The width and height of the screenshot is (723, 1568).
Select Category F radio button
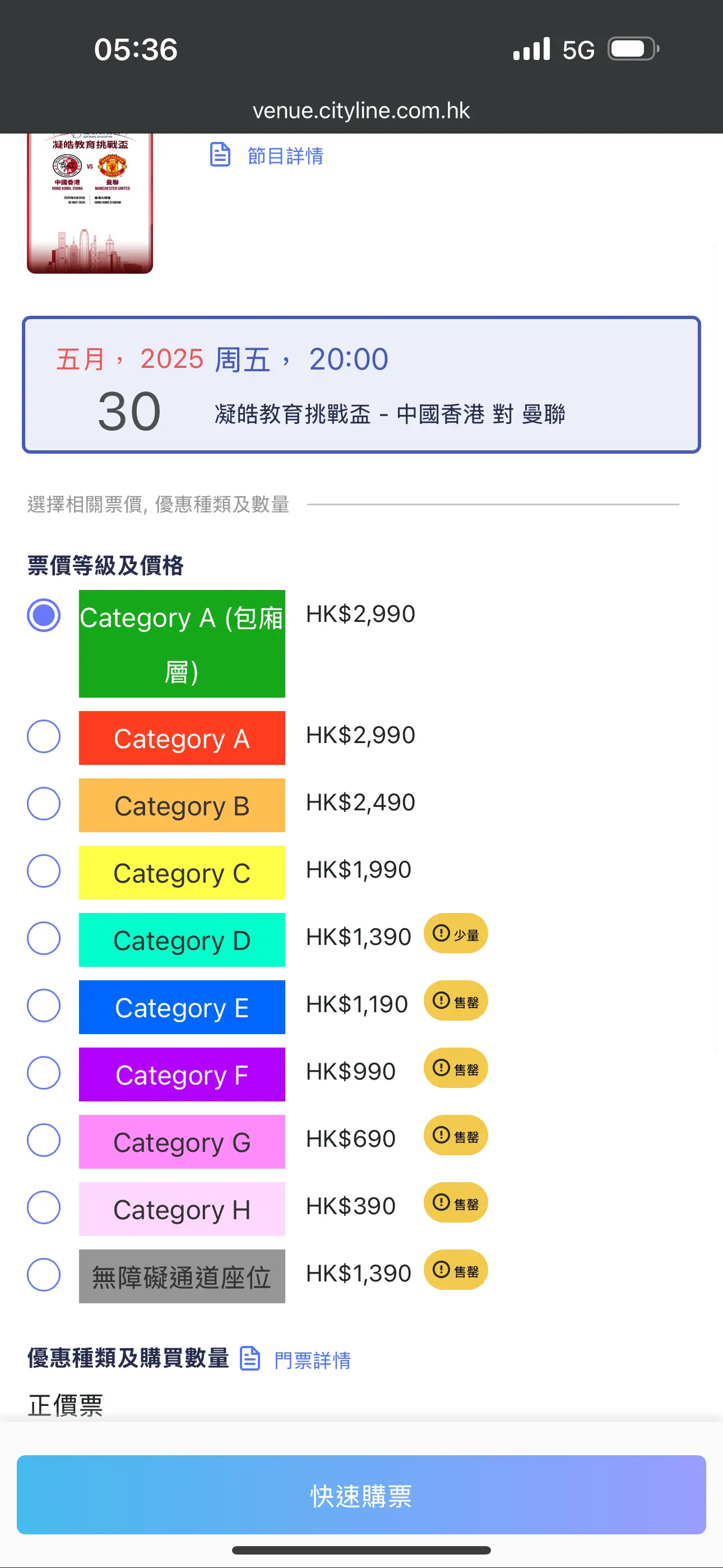[x=44, y=1072]
